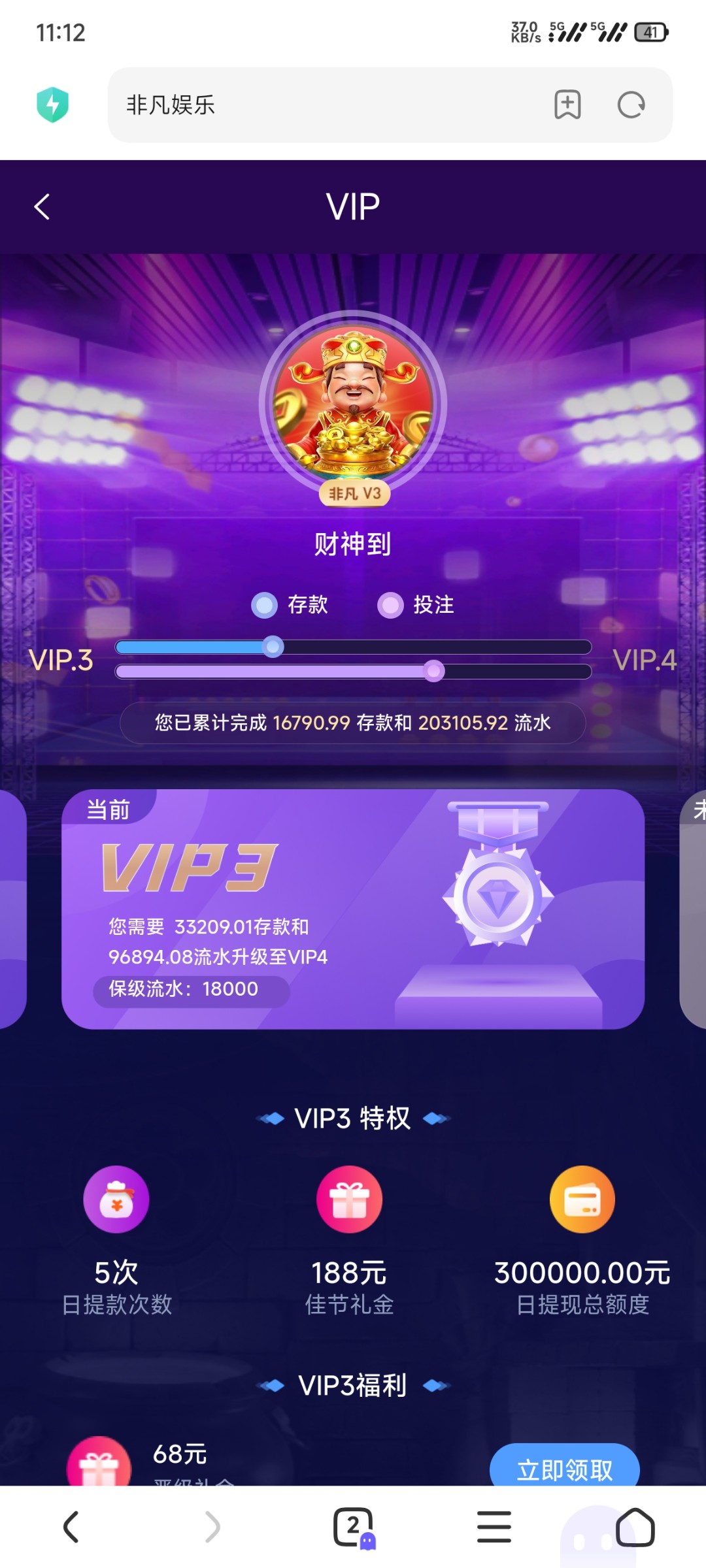706x1568 pixels.
Task: Go back from the VIP page
Action: coord(42,207)
